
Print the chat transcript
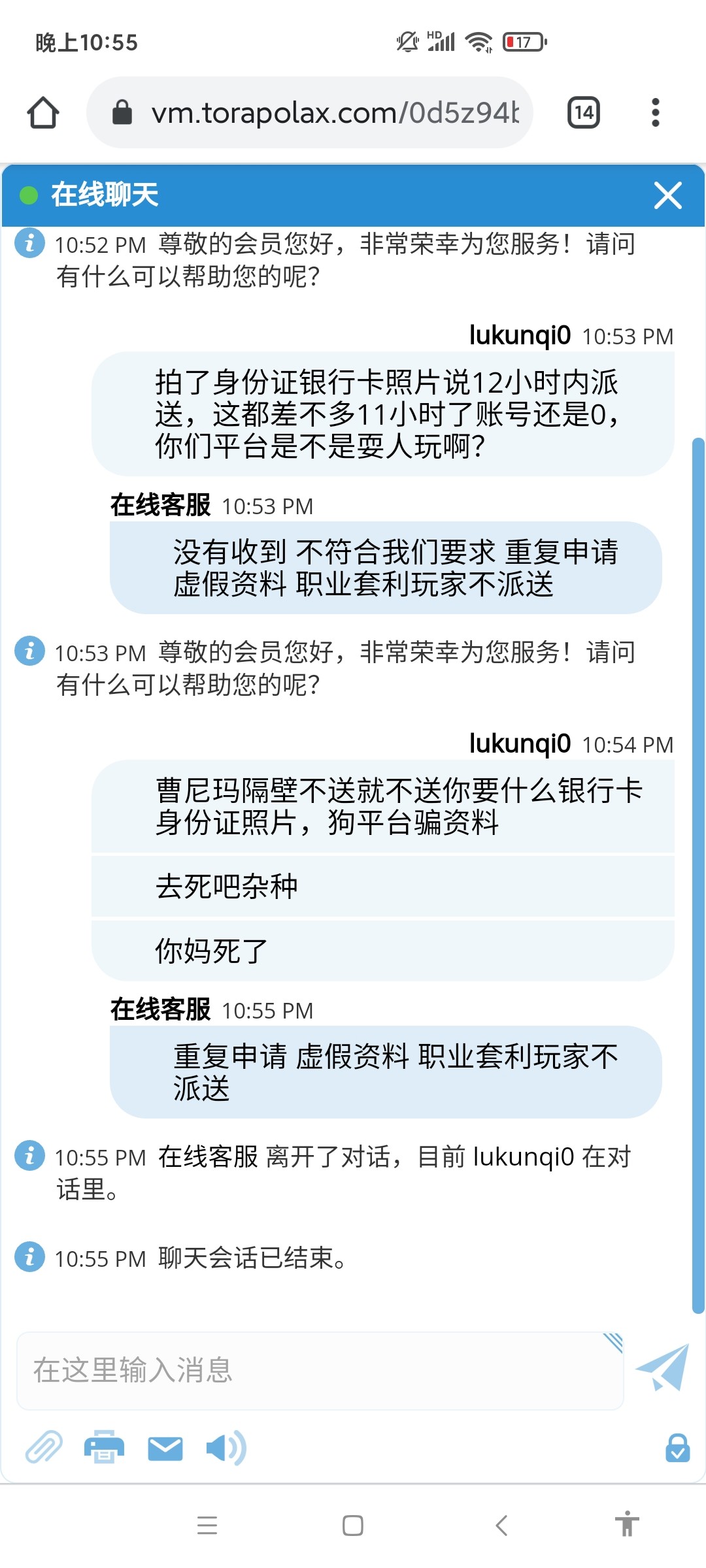[x=104, y=1448]
